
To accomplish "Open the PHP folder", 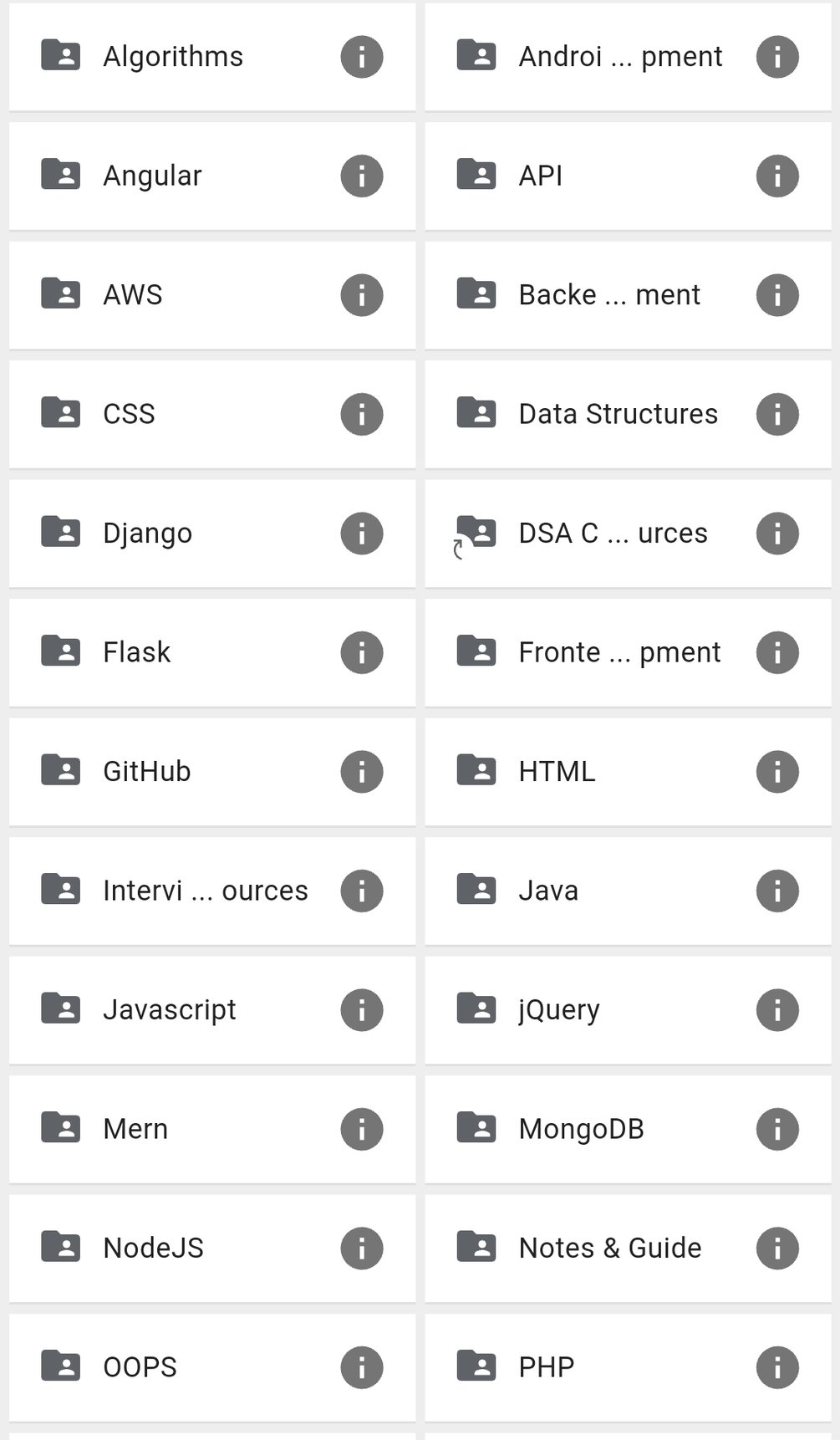I will [x=547, y=1367].
